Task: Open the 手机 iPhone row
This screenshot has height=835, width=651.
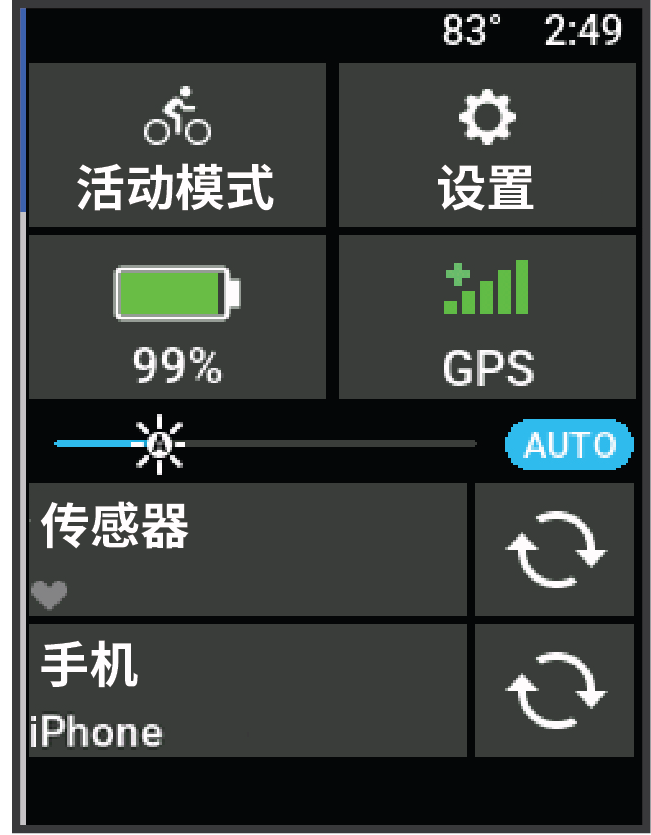Action: click(x=247, y=690)
